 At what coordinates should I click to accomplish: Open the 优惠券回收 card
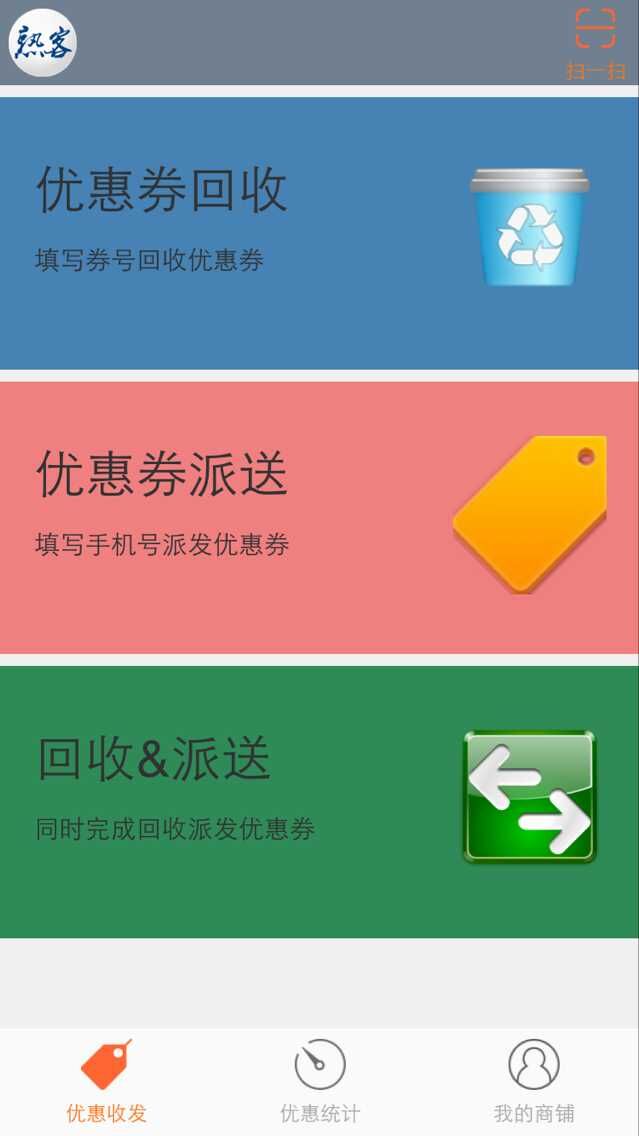[x=319, y=232]
